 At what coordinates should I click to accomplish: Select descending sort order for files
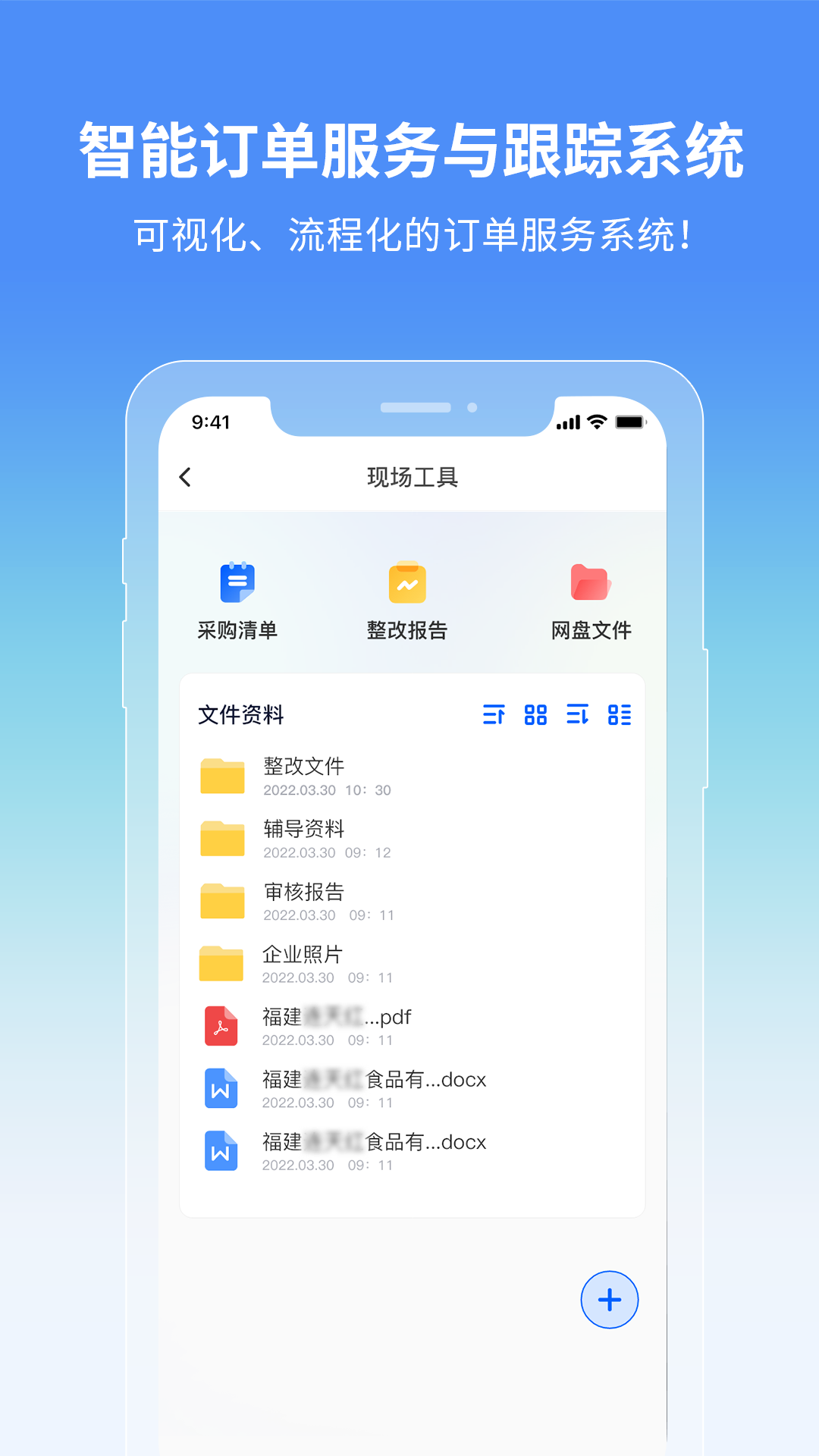coord(578,715)
